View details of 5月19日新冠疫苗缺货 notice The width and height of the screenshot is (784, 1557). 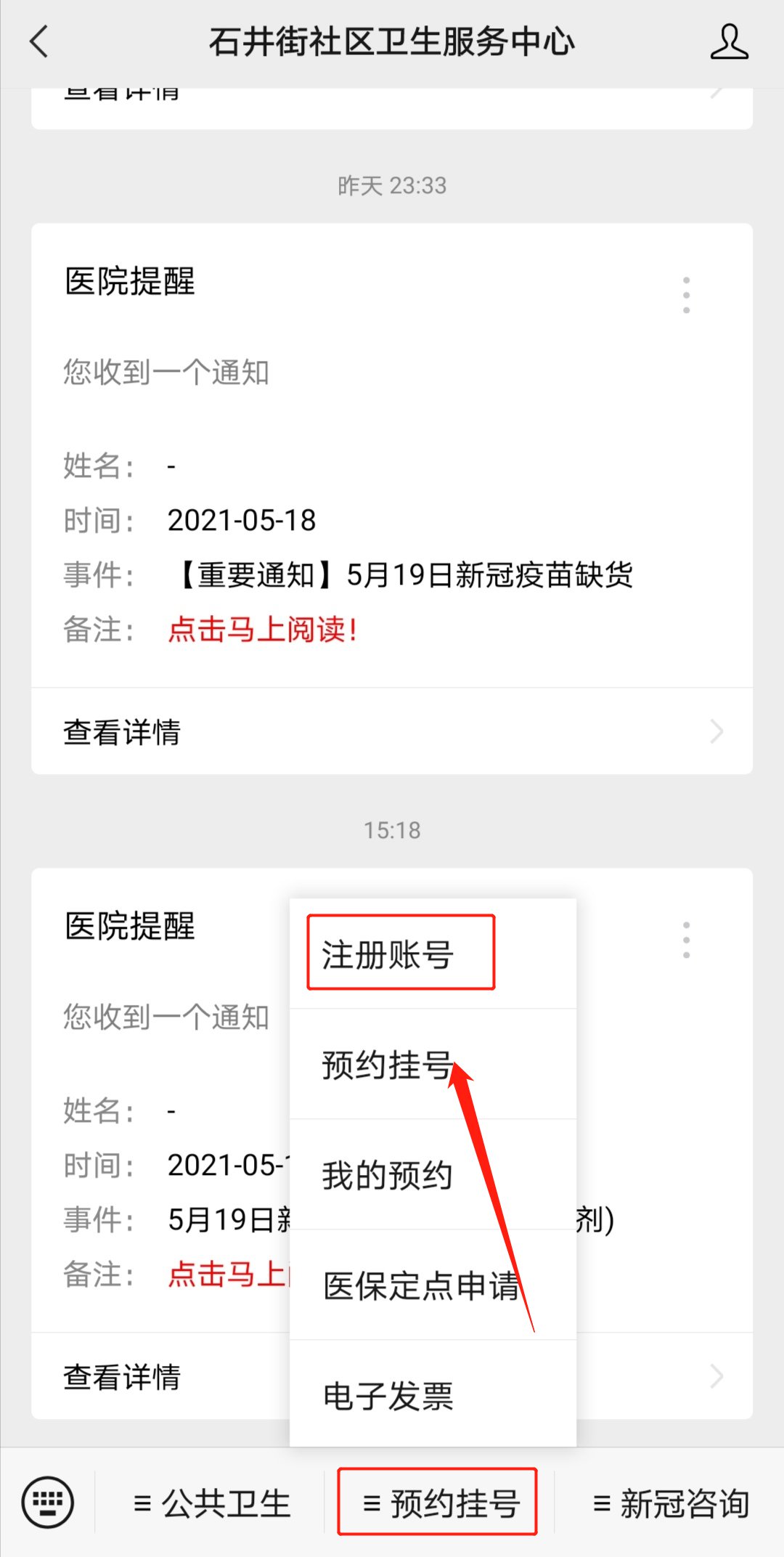392,731
